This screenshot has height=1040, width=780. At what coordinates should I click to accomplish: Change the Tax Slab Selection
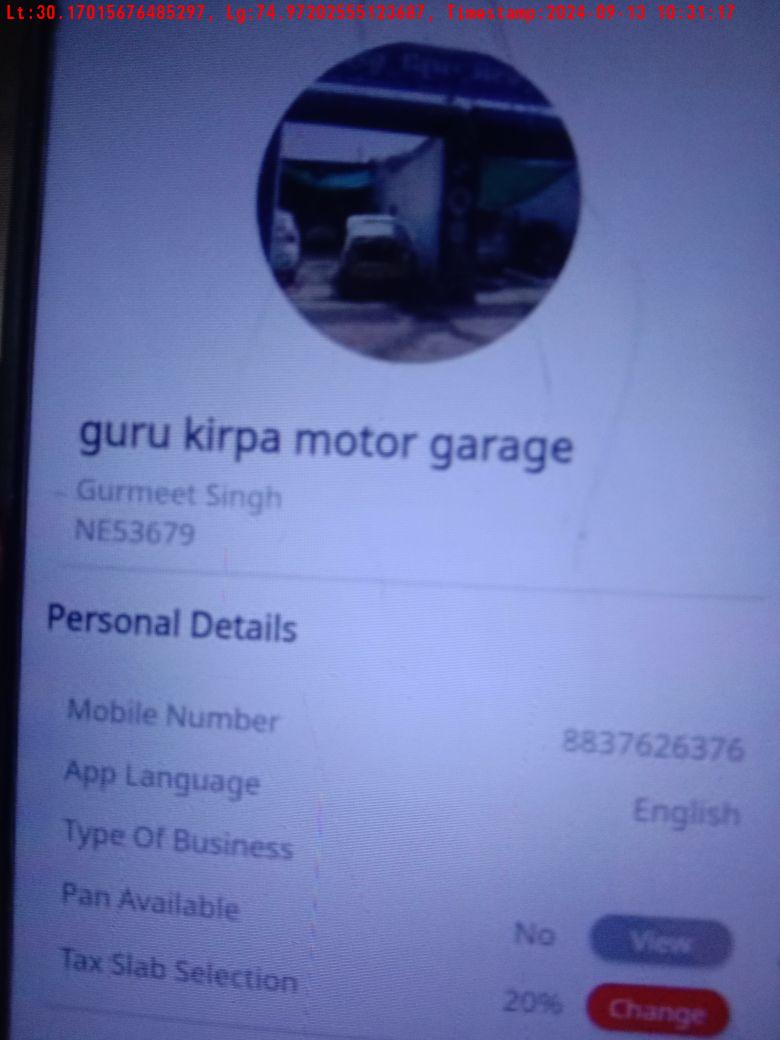point(657,1010)
